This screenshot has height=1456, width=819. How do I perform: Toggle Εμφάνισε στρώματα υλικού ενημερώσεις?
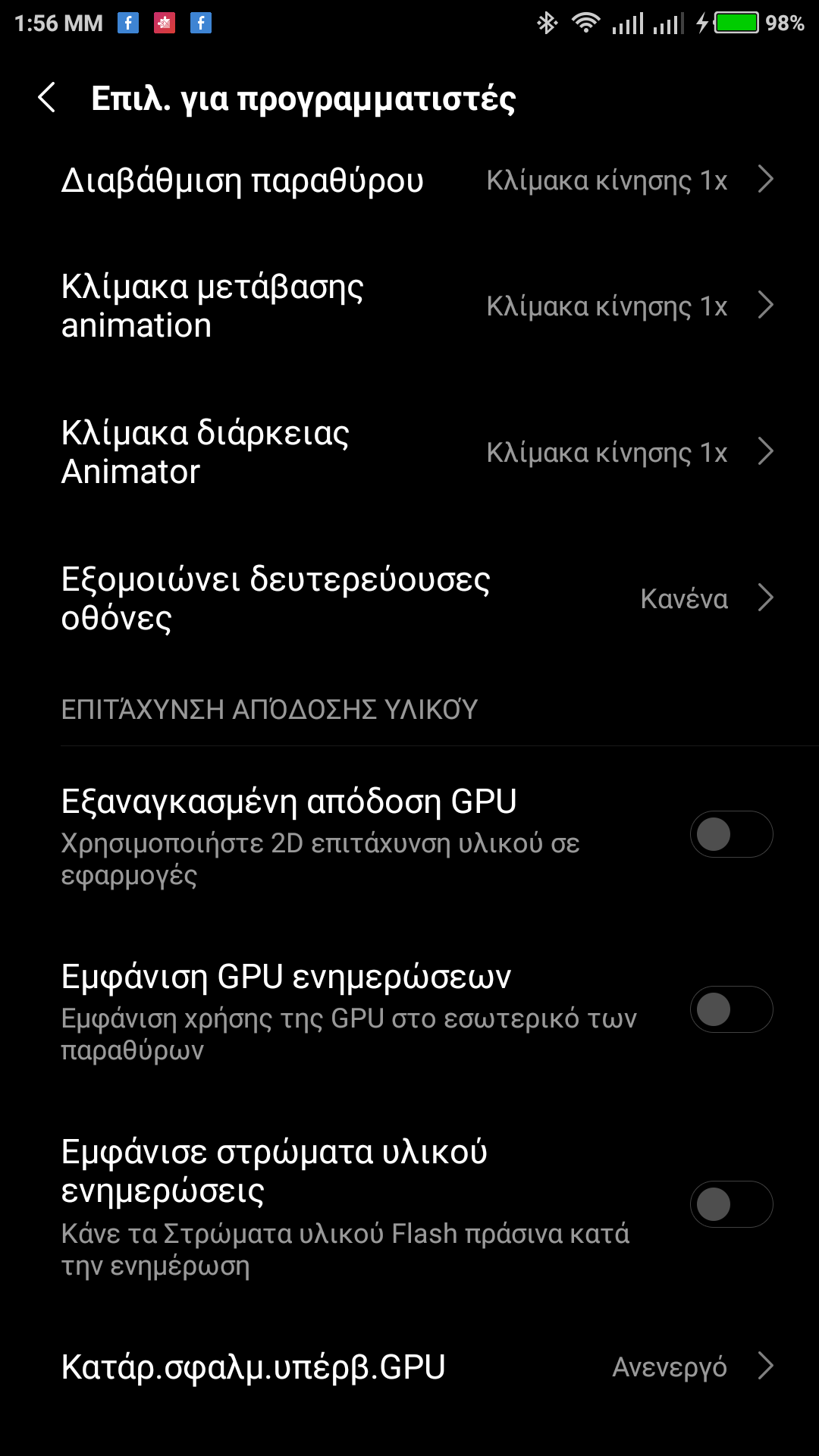[730, 1205]
